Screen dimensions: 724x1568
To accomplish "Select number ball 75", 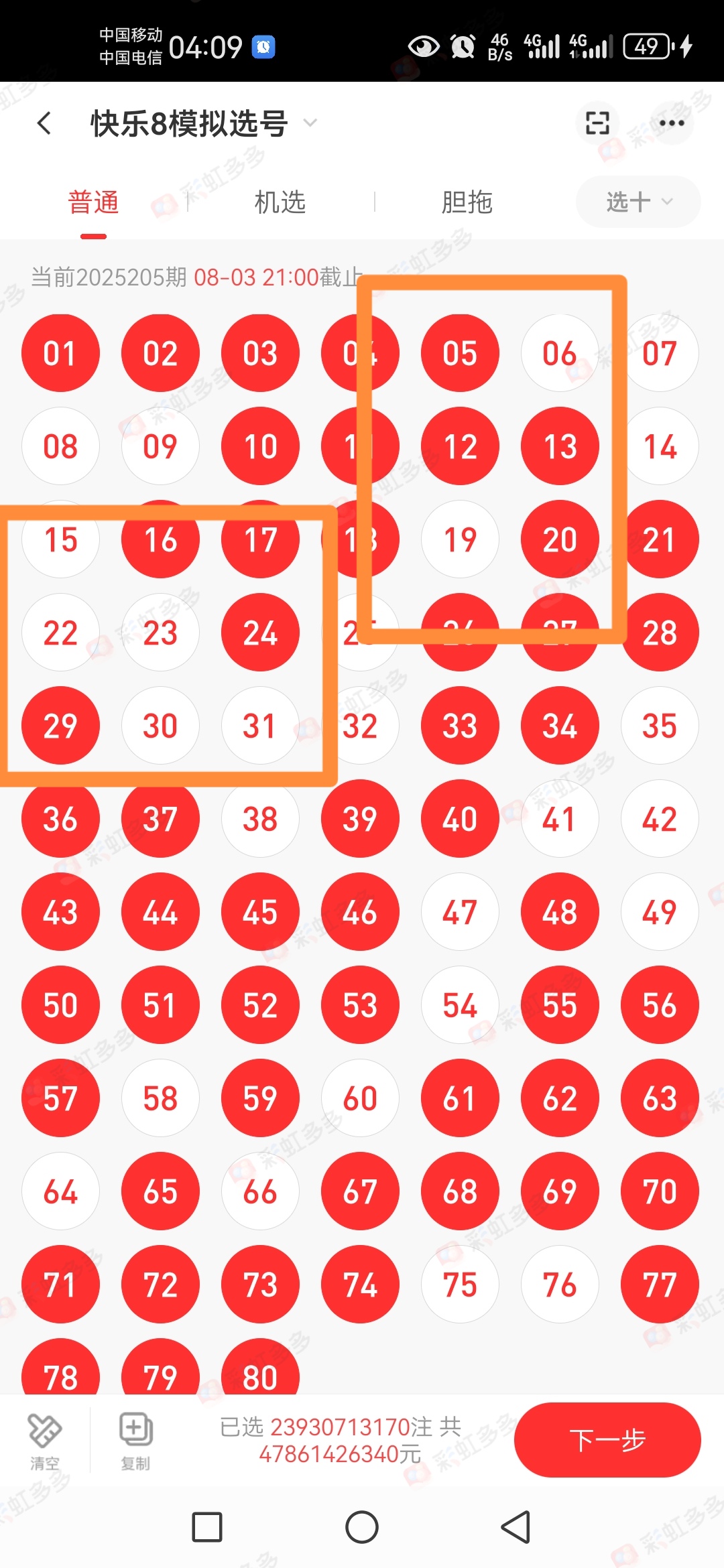I will 460,1285.
